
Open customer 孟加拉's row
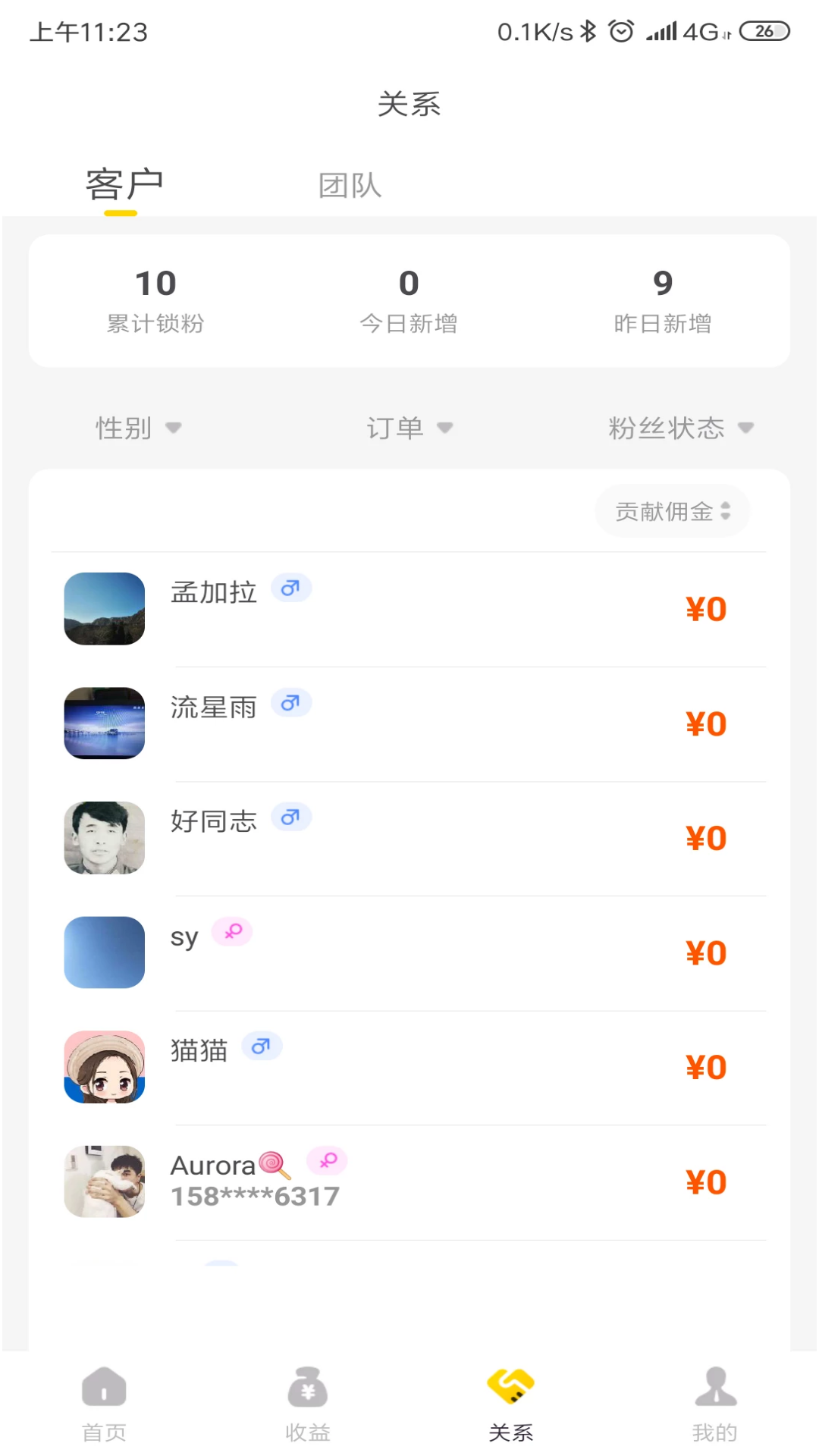409,610
